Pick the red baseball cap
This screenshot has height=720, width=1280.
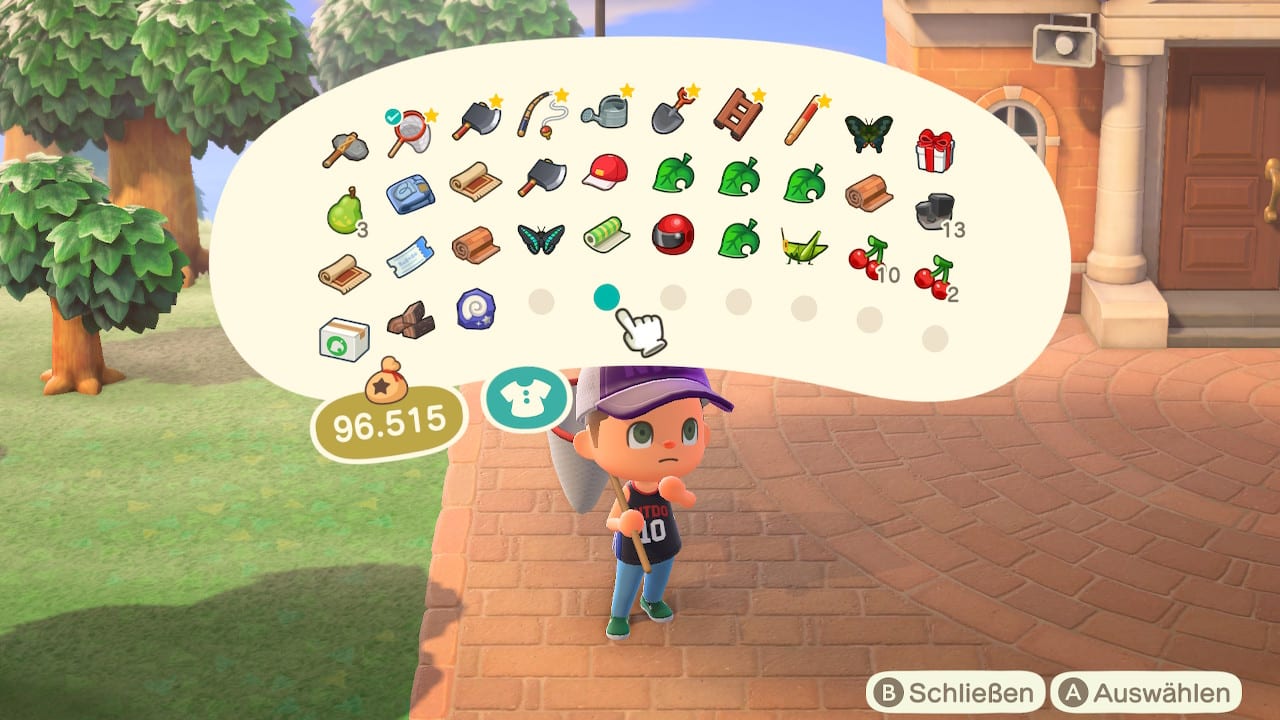click(605, 172)
